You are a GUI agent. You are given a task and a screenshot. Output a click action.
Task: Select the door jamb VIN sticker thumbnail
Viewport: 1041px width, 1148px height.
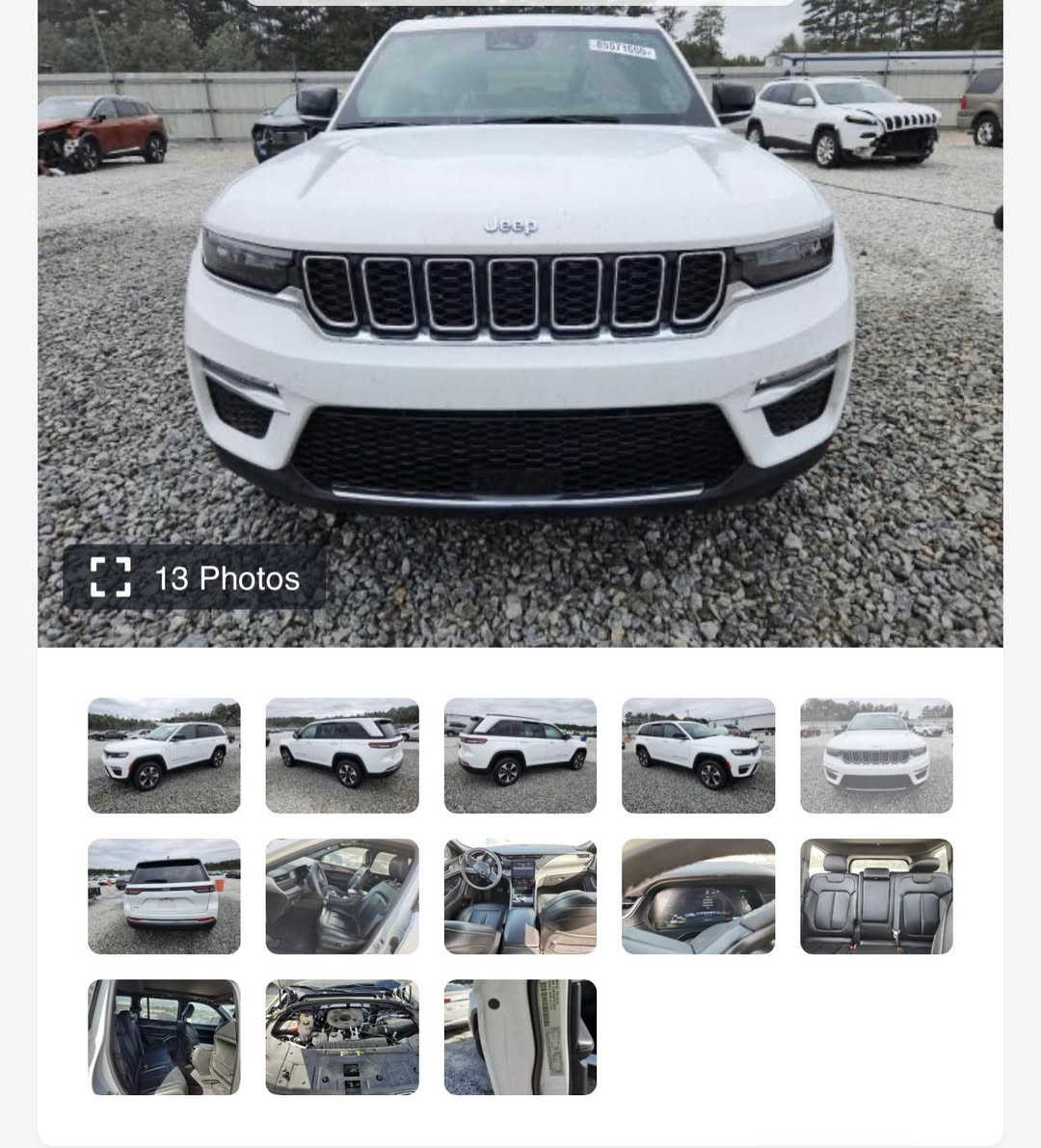520,1036
